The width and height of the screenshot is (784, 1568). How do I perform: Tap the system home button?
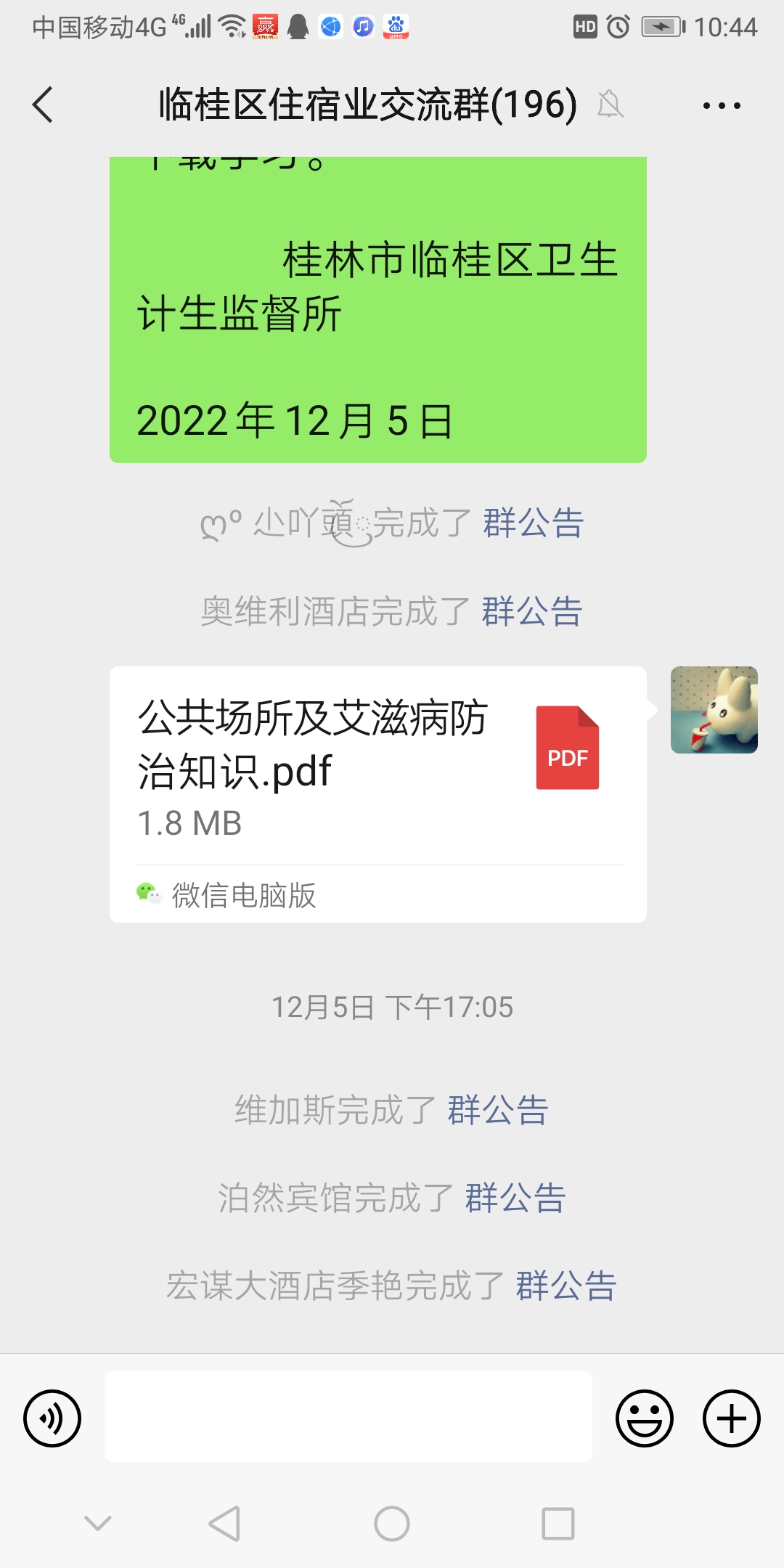point(392,1523)
